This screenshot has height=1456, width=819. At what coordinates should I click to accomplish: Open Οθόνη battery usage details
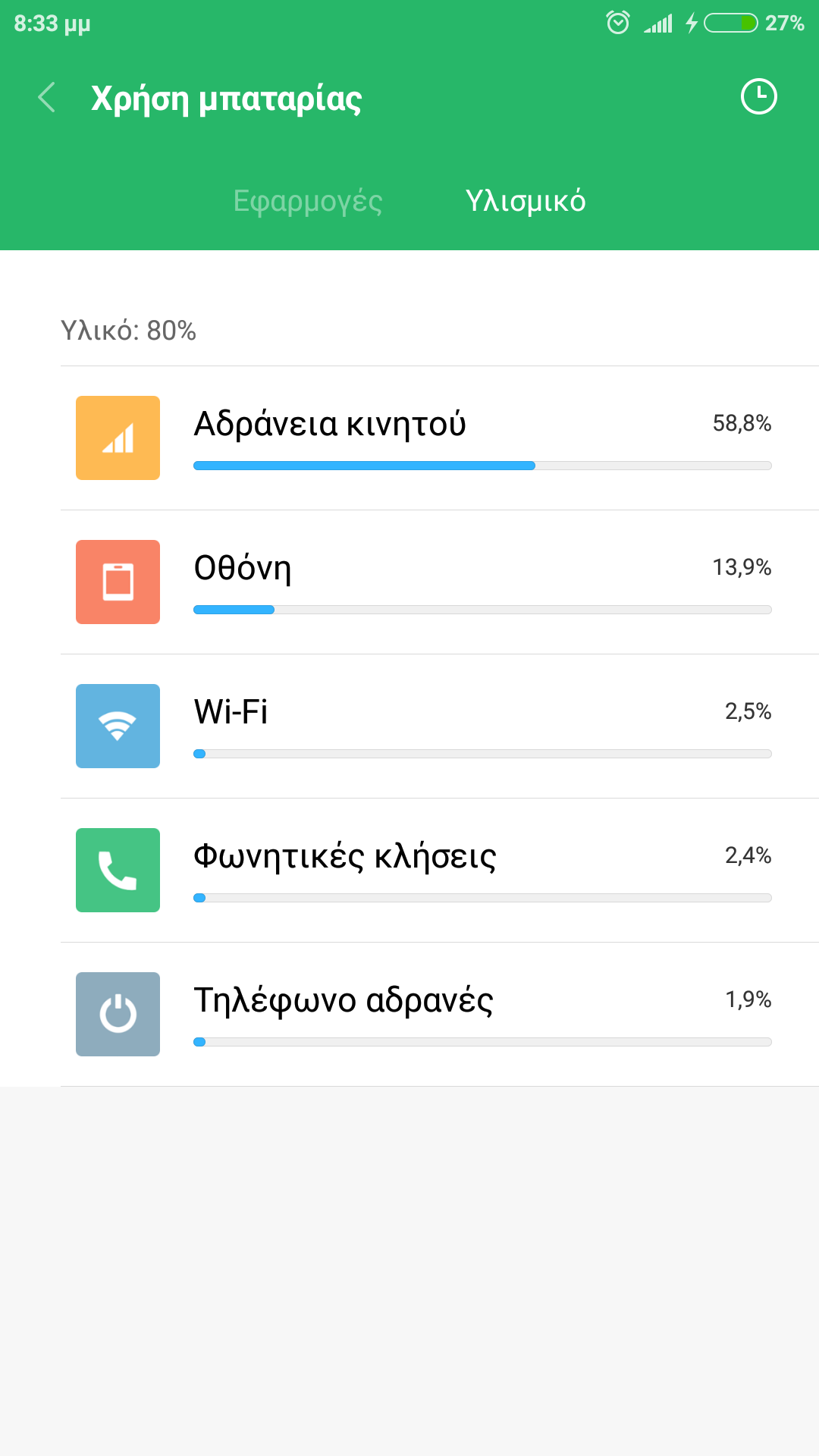[x=440, y=582]
